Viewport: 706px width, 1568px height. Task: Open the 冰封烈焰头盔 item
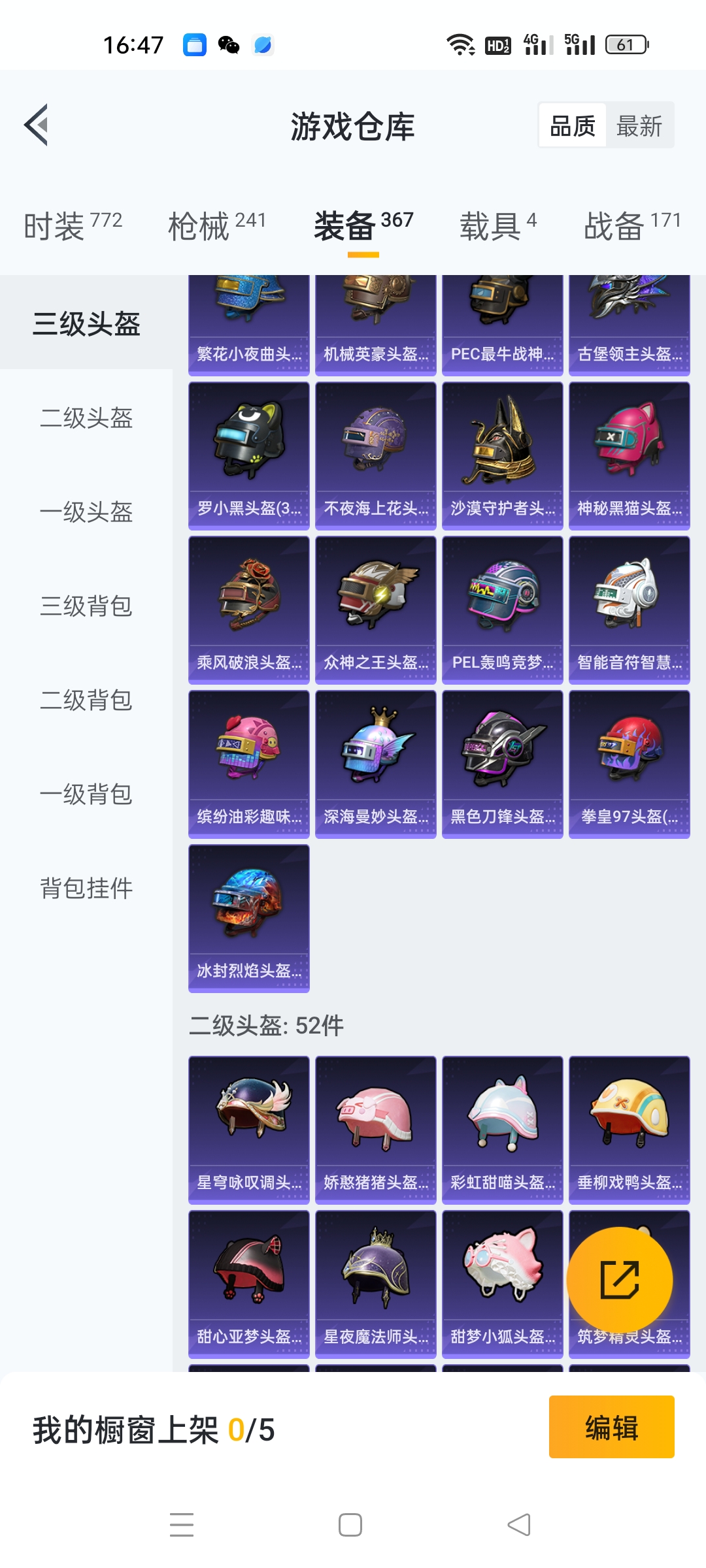click(x=249, y=918)
